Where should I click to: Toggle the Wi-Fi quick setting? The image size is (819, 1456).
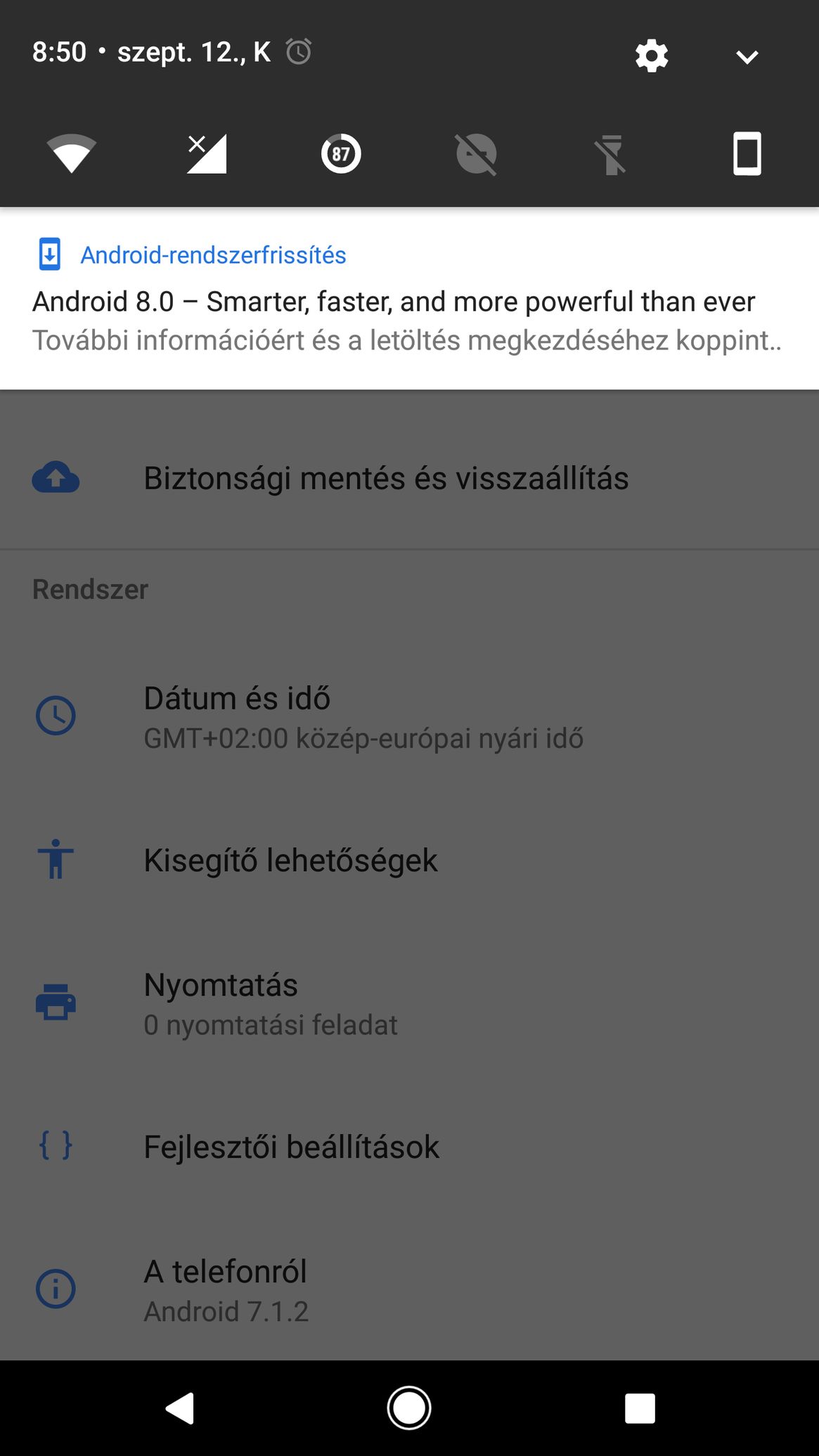71,153
